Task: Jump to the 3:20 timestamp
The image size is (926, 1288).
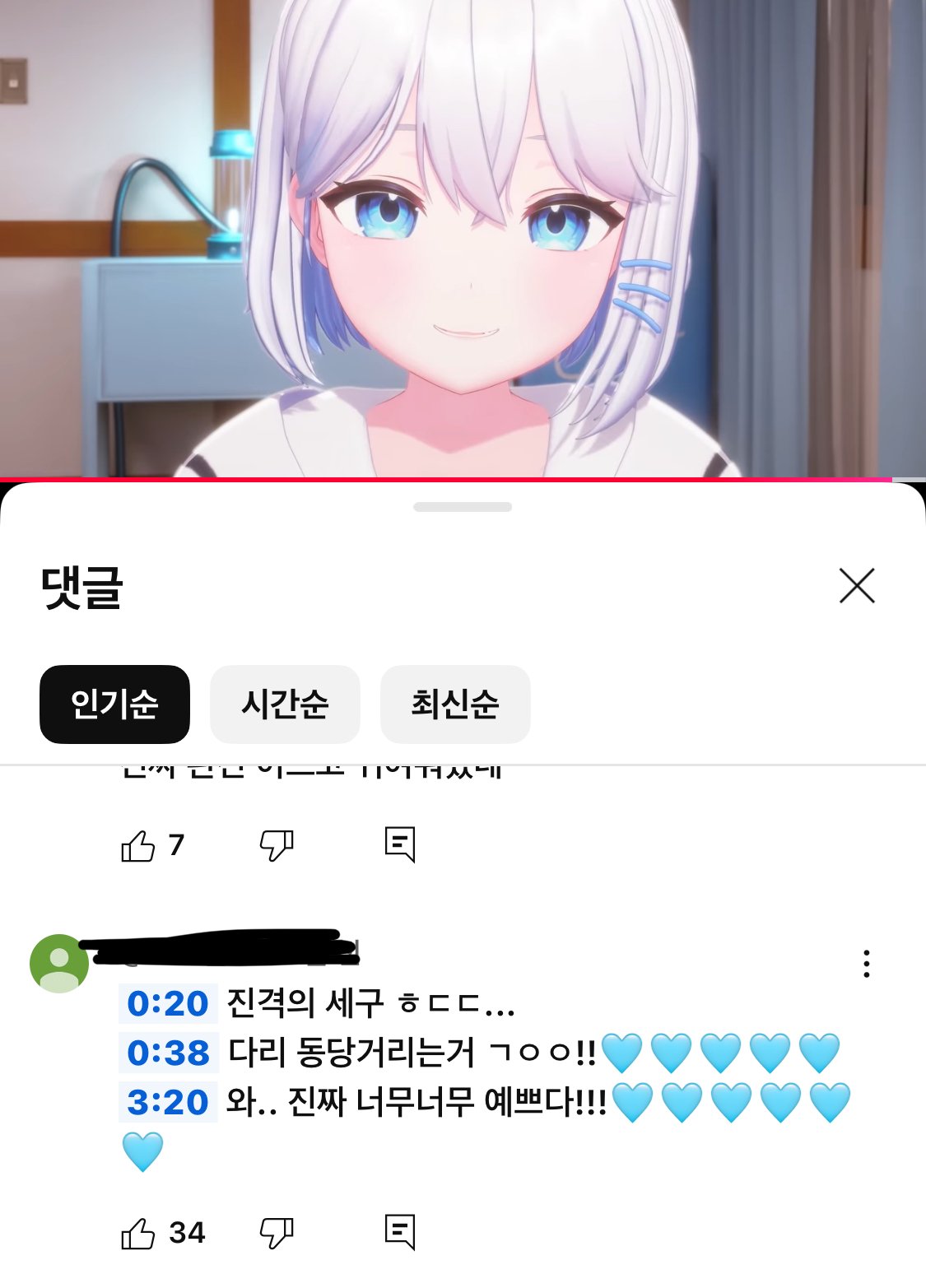Action: pos(168,1103)
